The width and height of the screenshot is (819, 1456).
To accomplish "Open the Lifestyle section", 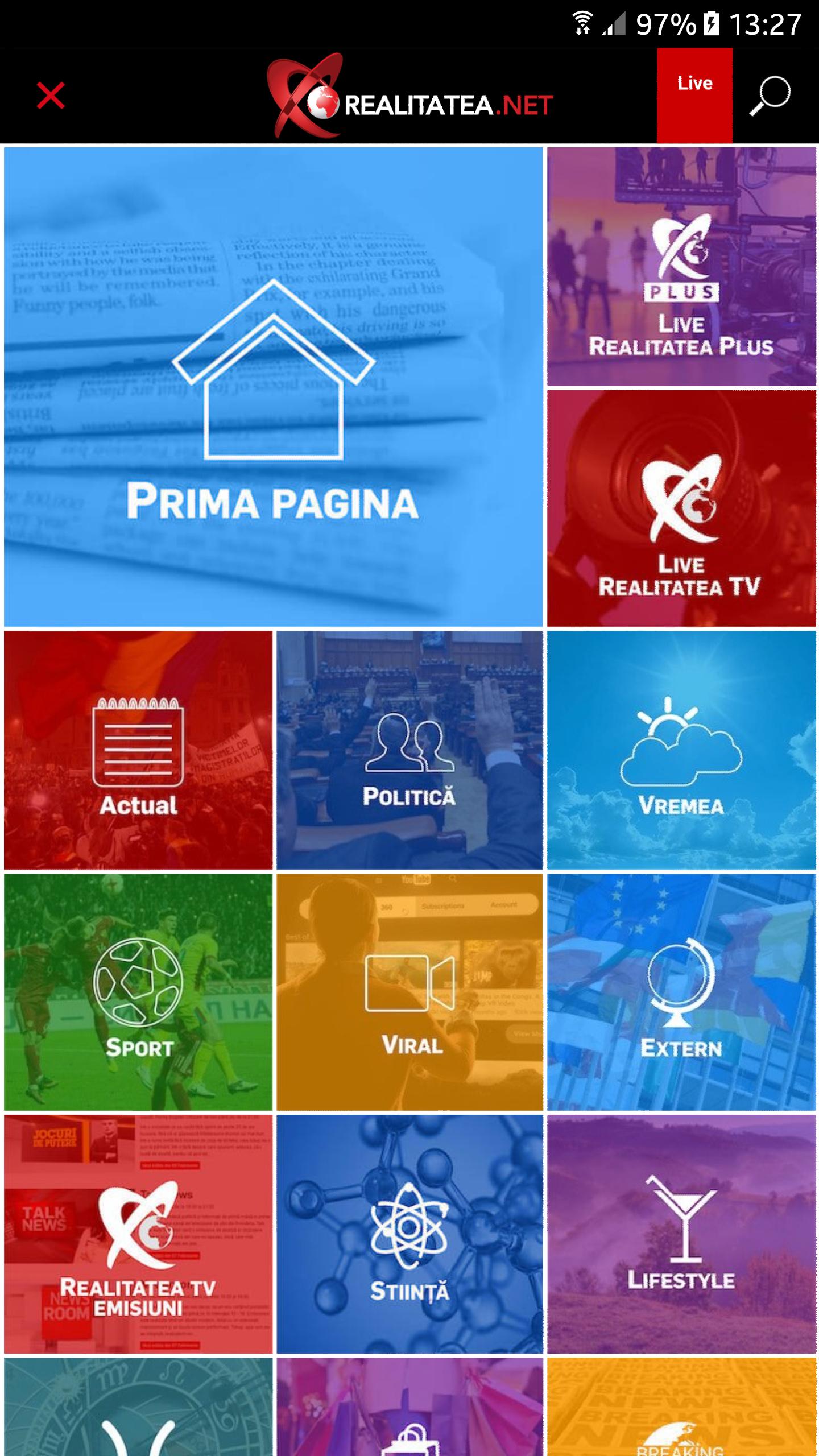I will [x=681, y=1233].
